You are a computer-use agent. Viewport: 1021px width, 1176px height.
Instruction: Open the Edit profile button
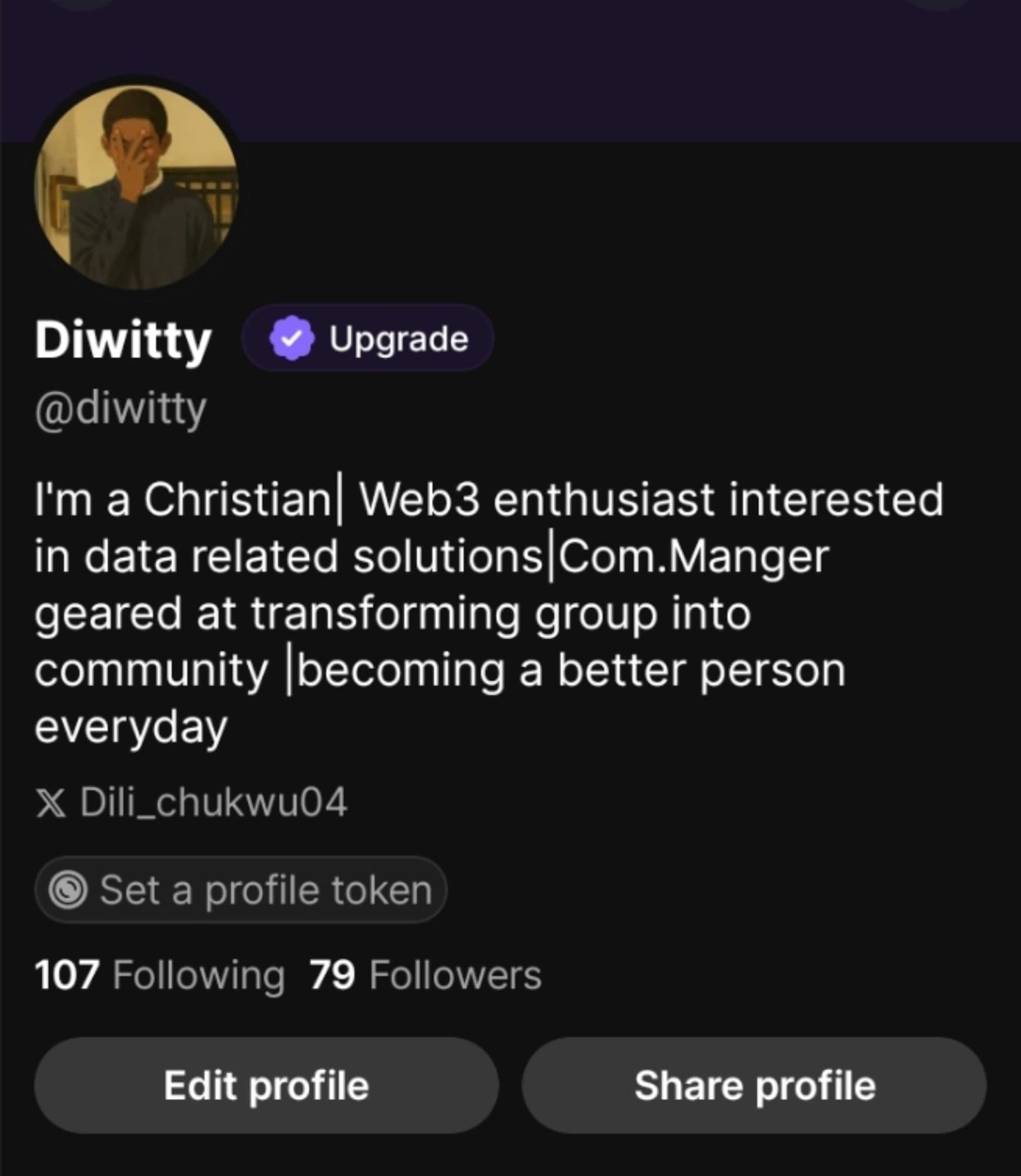(266, 1085)
